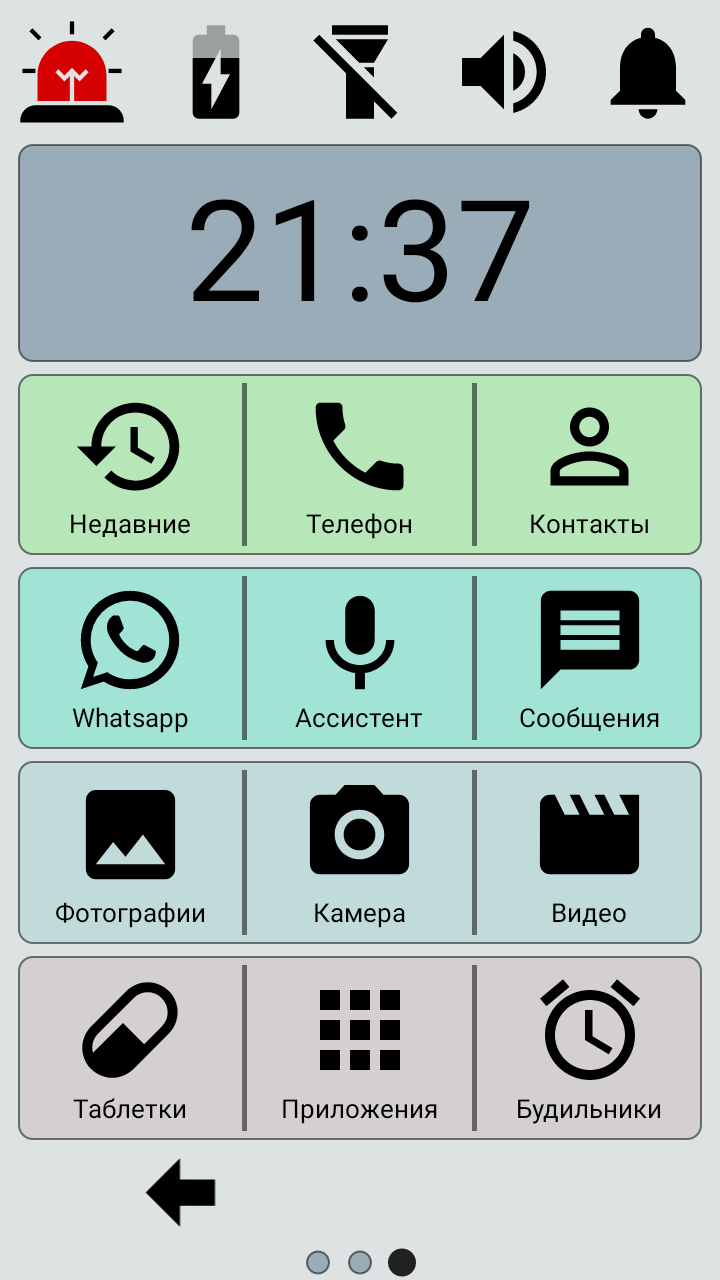Tap the black back arrow
Screen dimensions: 720x1280
(x=181, y=1192)
